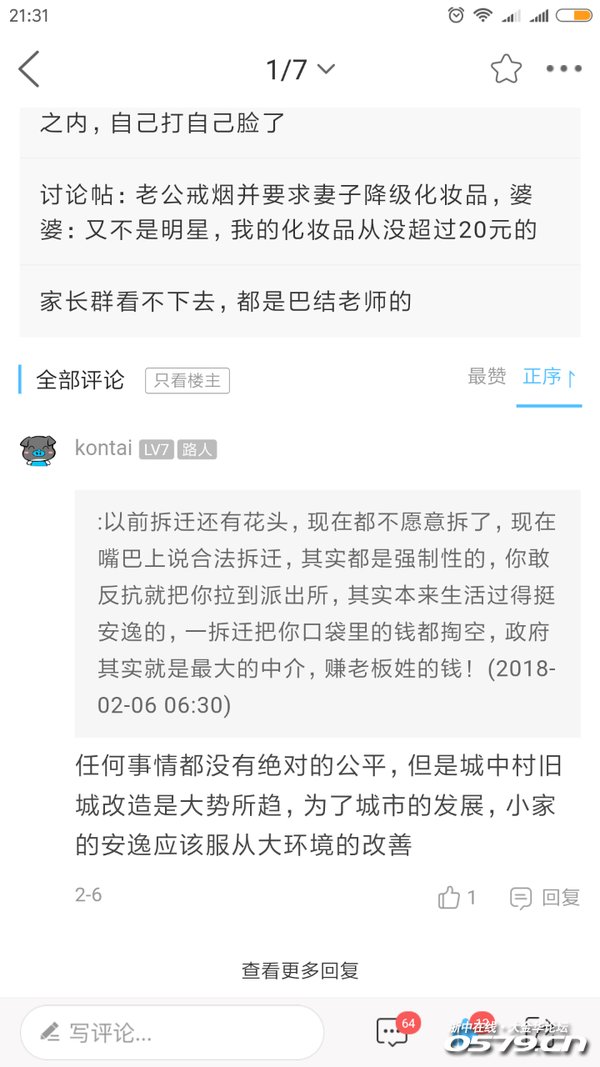Open the 1/7 page selector dropdown
This screenshot has height=1067, width=600.
point(300,70)
